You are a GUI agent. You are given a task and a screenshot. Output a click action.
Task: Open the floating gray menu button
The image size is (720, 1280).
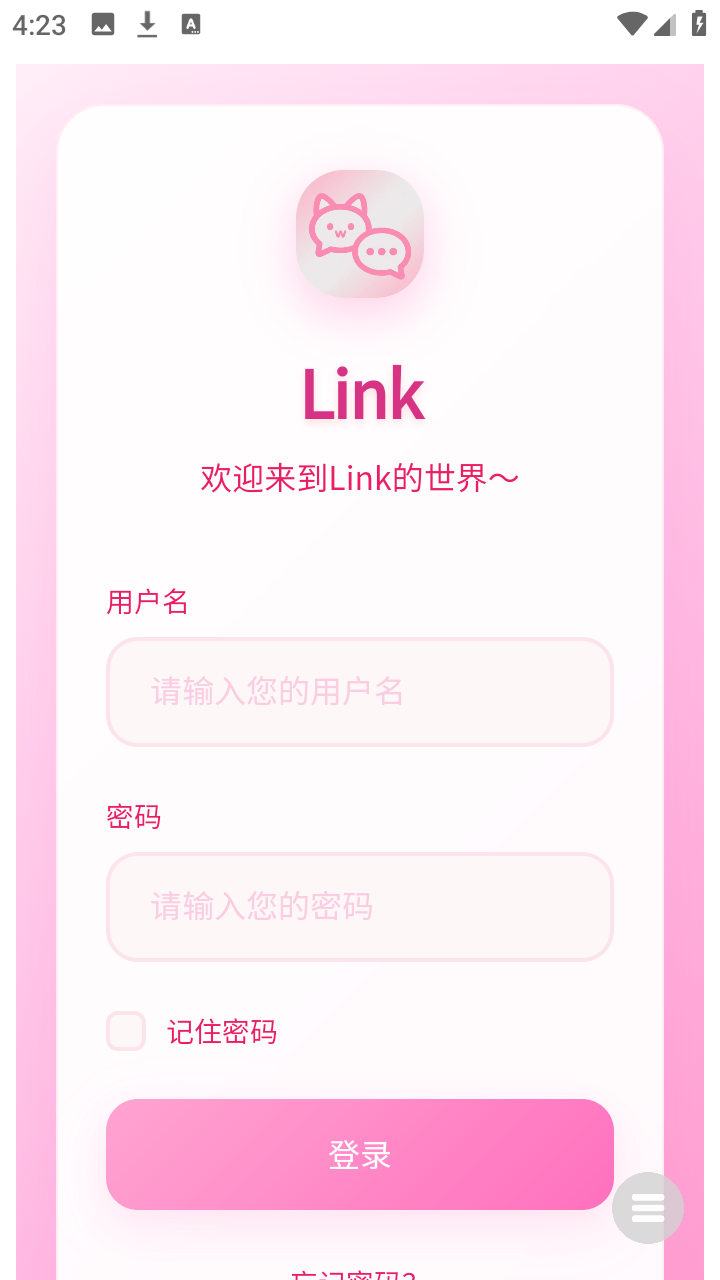[648, 1208]
